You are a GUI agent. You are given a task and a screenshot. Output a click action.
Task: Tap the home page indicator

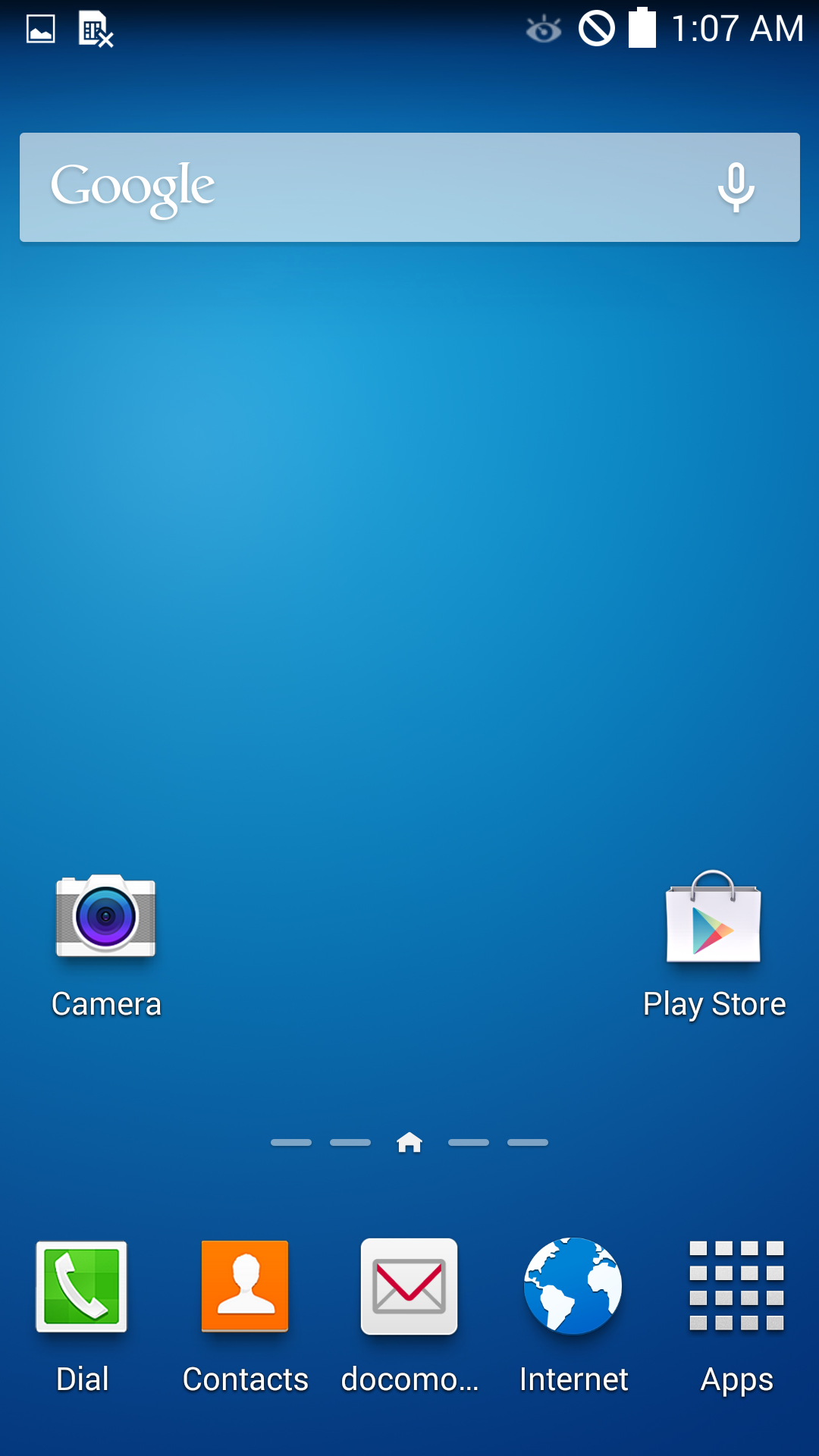click(409, 1142)
